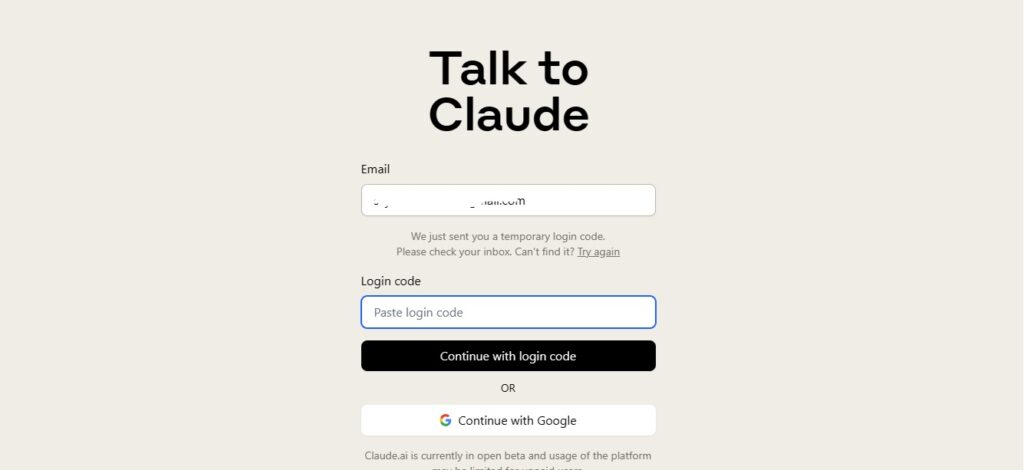Focus the Paste login code field
1024x470 pixels.
[x=508, y=312]
